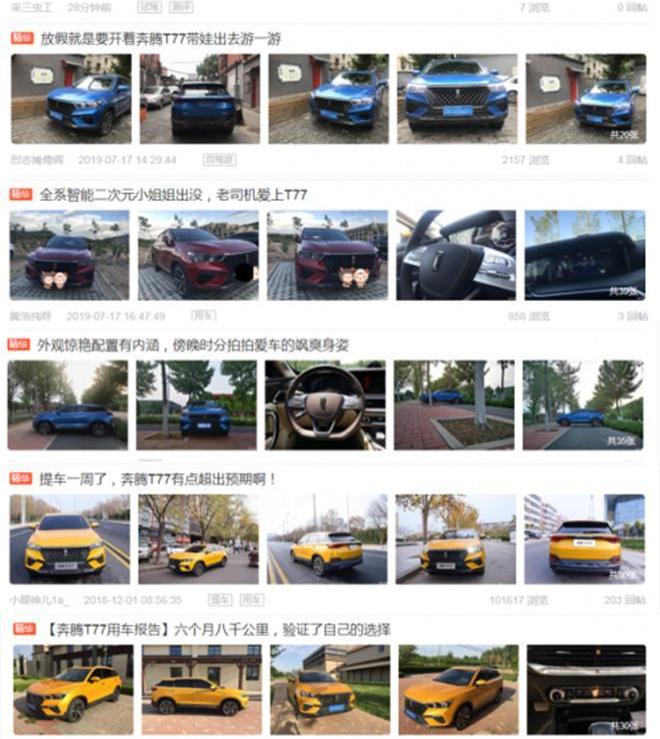Open post 放假就是要开着奔腾T77带娃出去游一游
The width and height of the screenshot is (660, 739).
pos(160,39)
